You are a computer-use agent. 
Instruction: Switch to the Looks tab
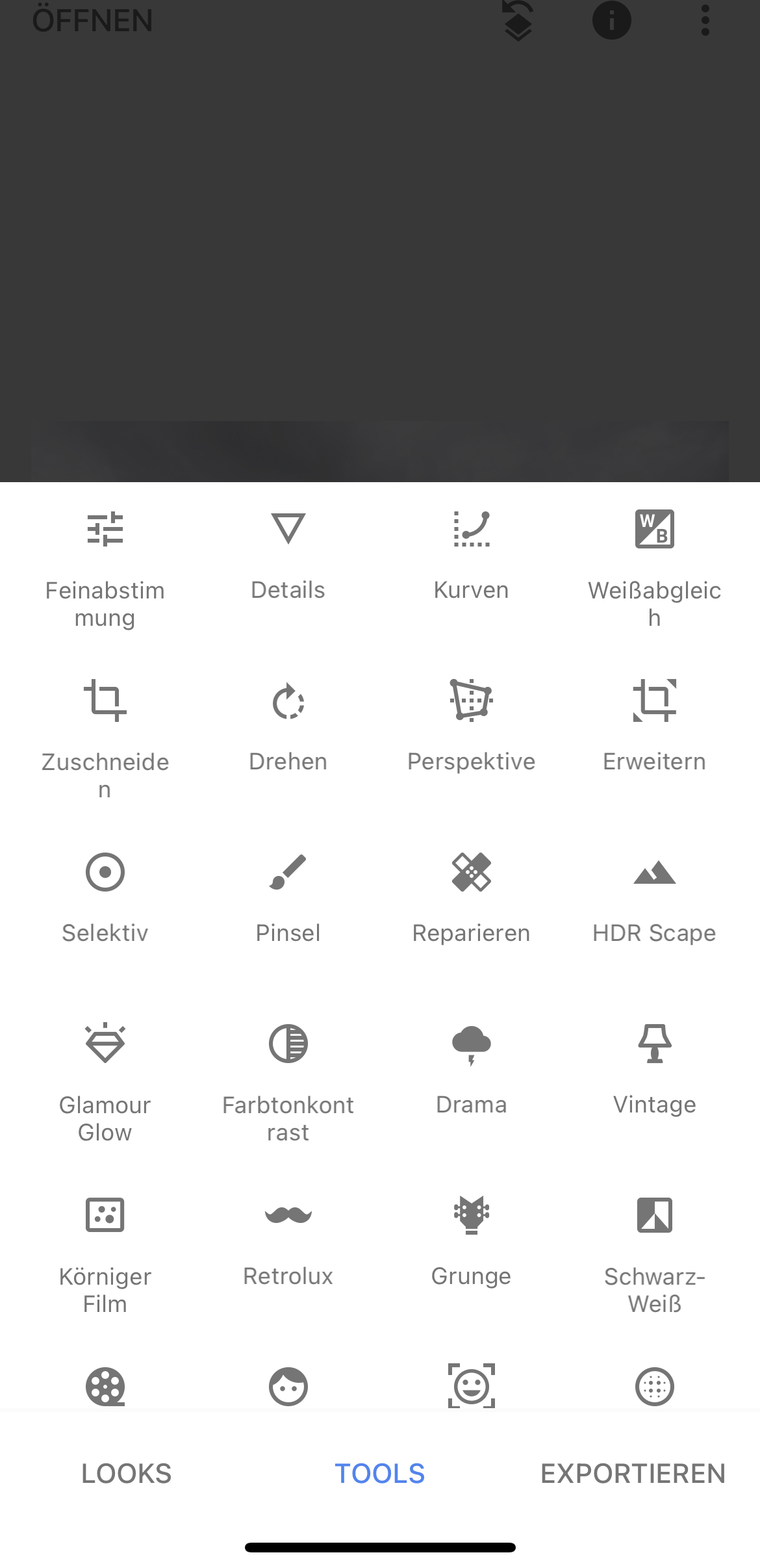(126, 1473)
